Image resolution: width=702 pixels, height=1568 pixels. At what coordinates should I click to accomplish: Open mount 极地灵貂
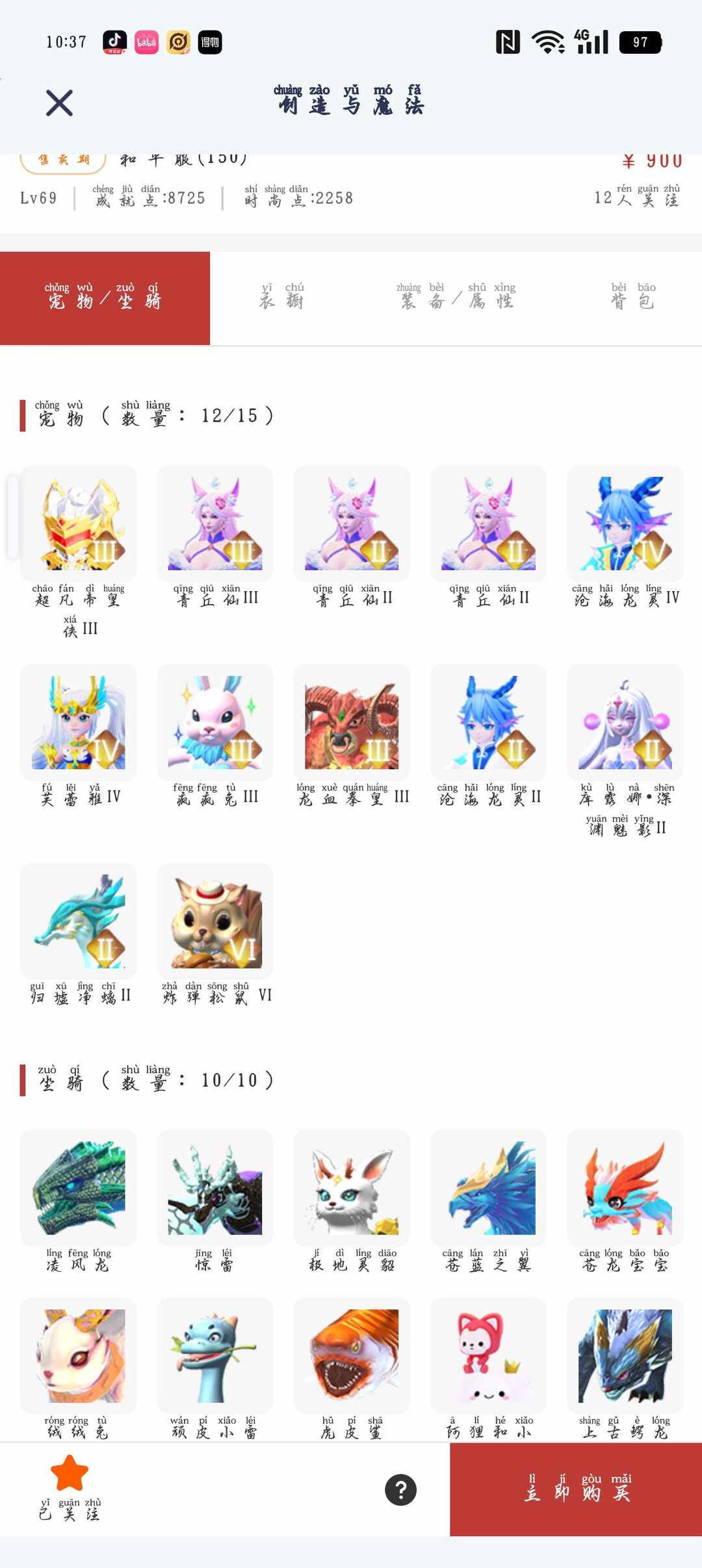click(x=352, y=1187)
